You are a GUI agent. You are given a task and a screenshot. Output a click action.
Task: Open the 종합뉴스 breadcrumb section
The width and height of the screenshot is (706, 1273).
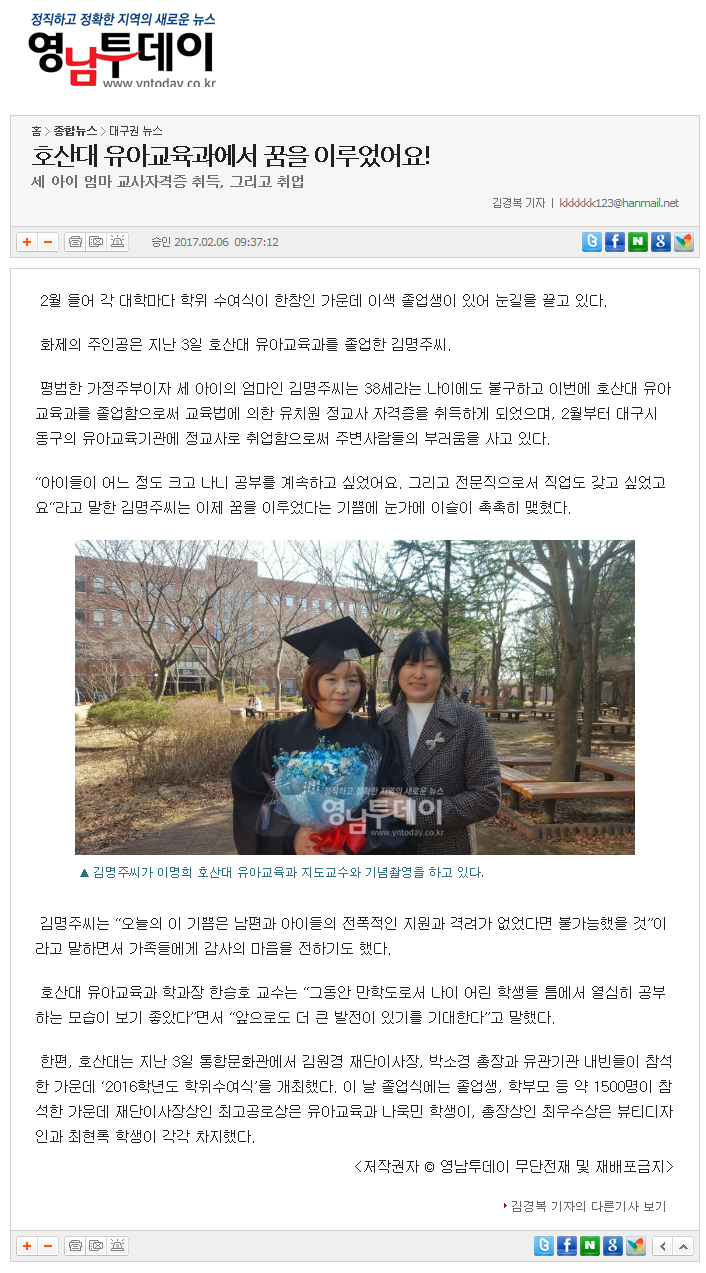pos(75,131)
